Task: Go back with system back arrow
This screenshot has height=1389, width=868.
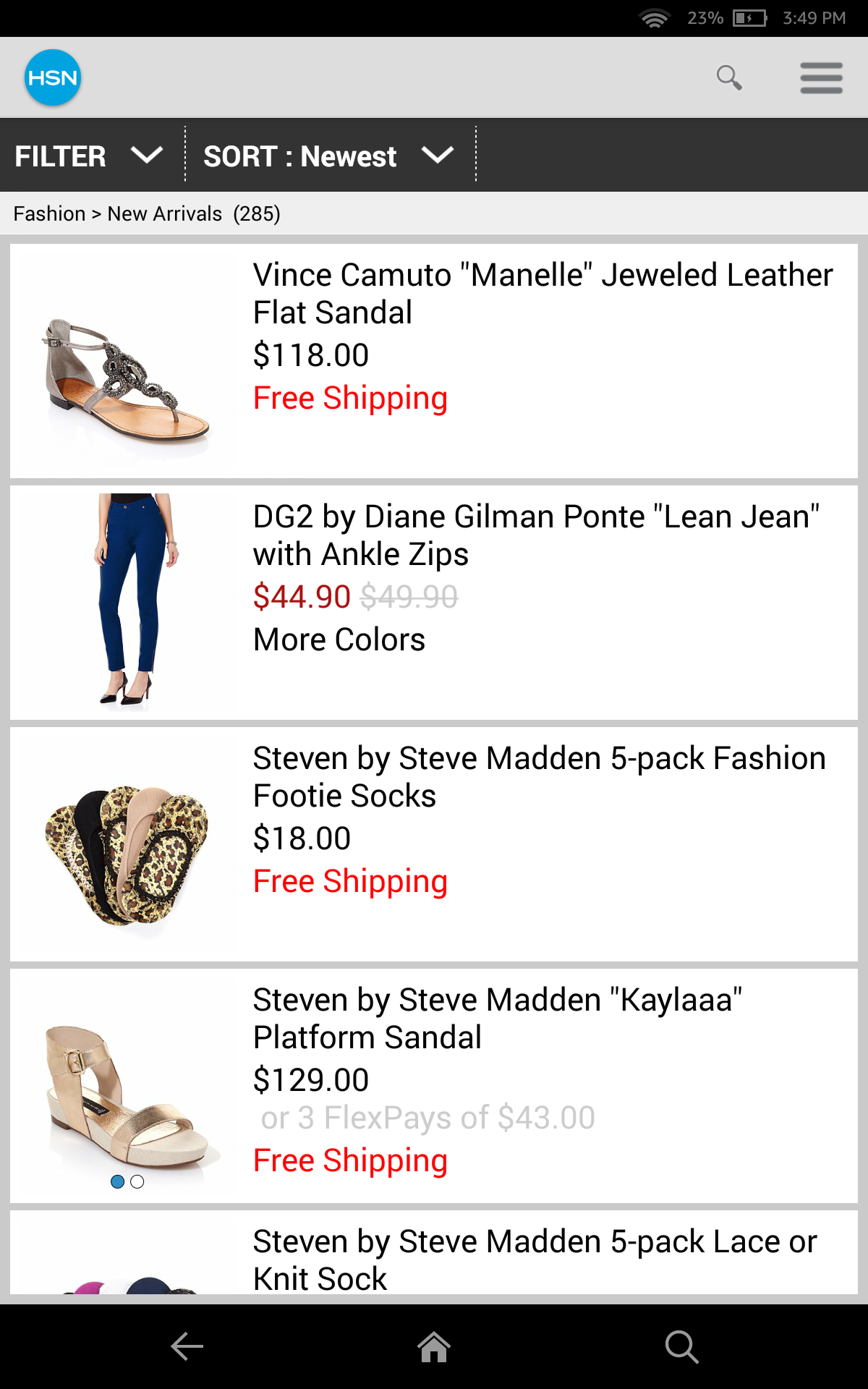Action: click(x=187, y=1346)
